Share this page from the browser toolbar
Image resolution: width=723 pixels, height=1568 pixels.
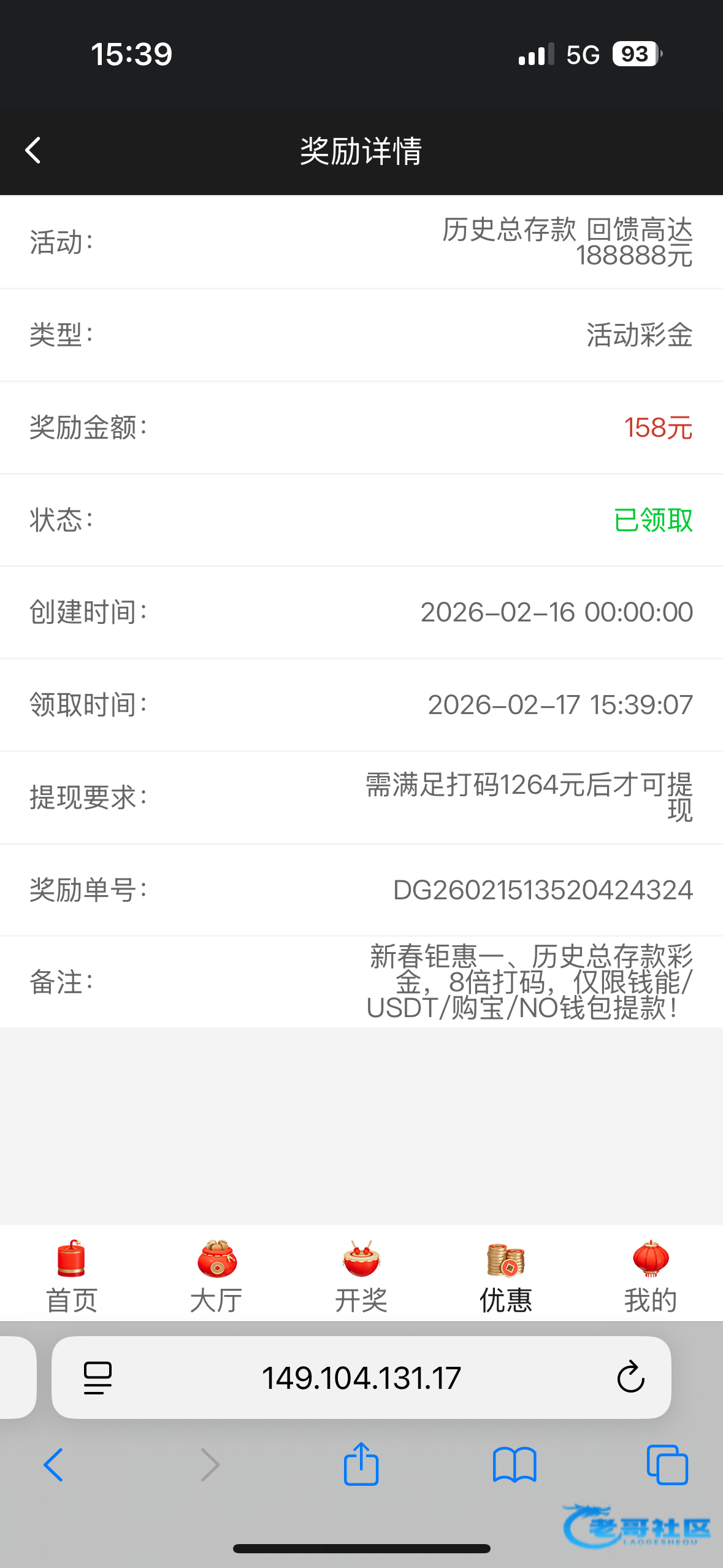coord(361,1464)
